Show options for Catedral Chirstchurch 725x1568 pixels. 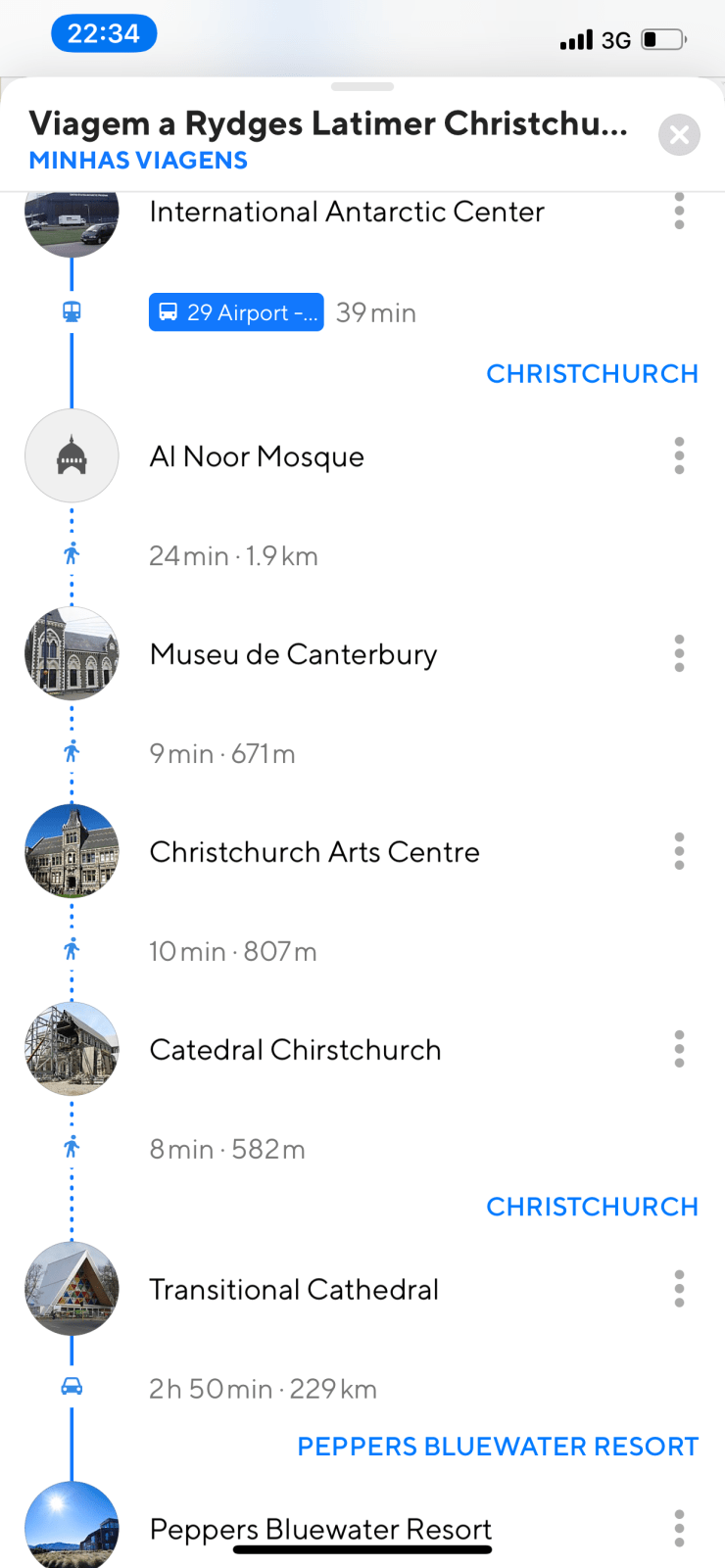tap(679, 1050)
